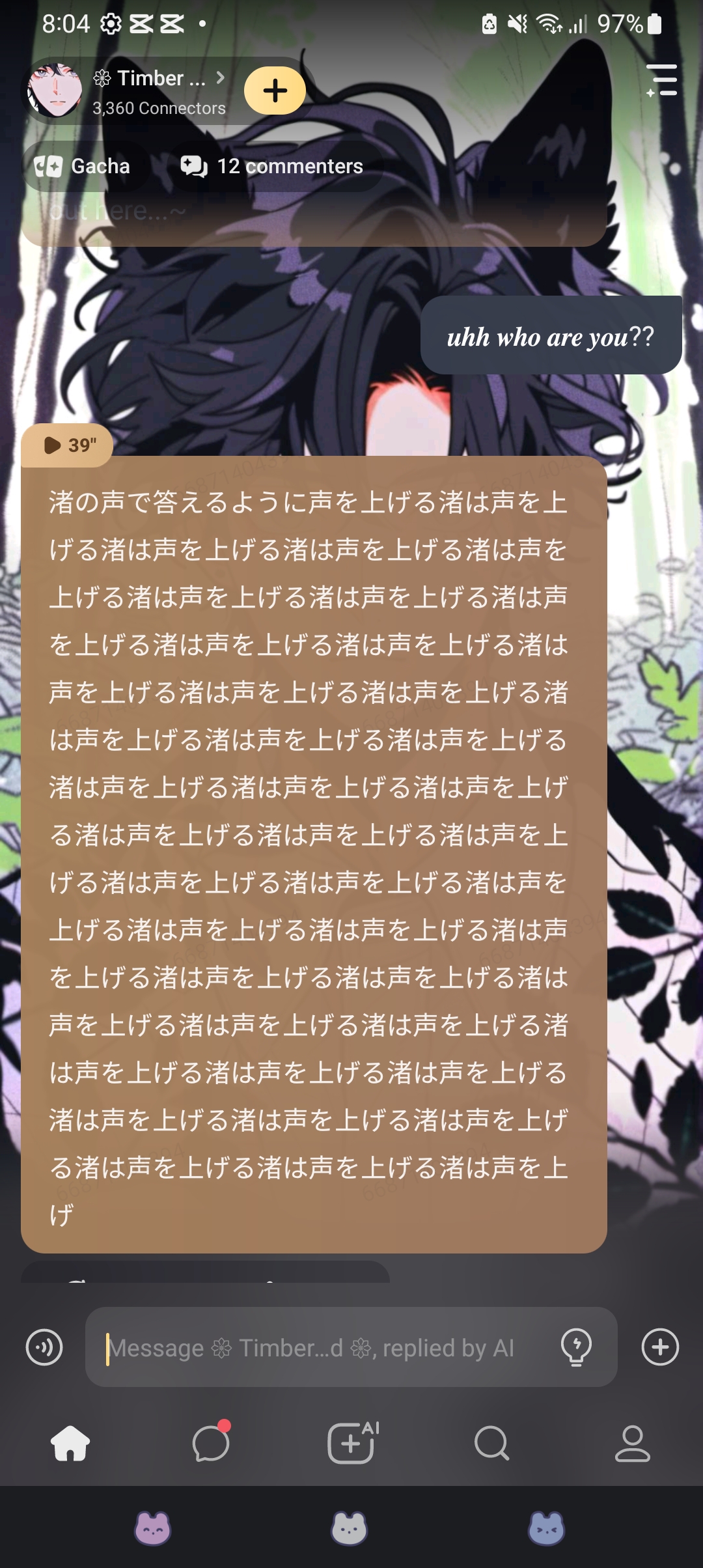
Task: Open the Gacha chip
Action: point(83,167)
